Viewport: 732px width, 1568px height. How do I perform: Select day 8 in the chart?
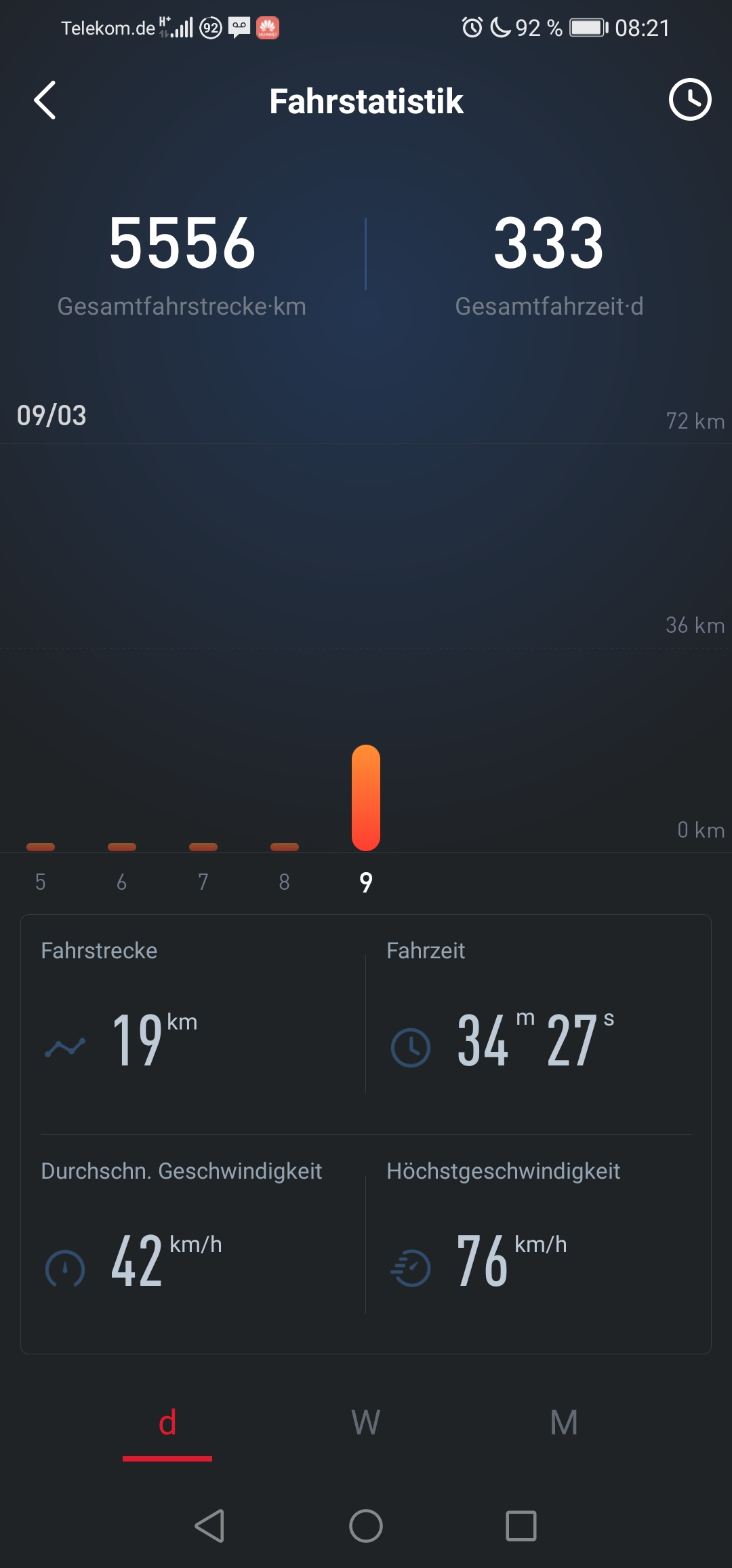(285, 848)
